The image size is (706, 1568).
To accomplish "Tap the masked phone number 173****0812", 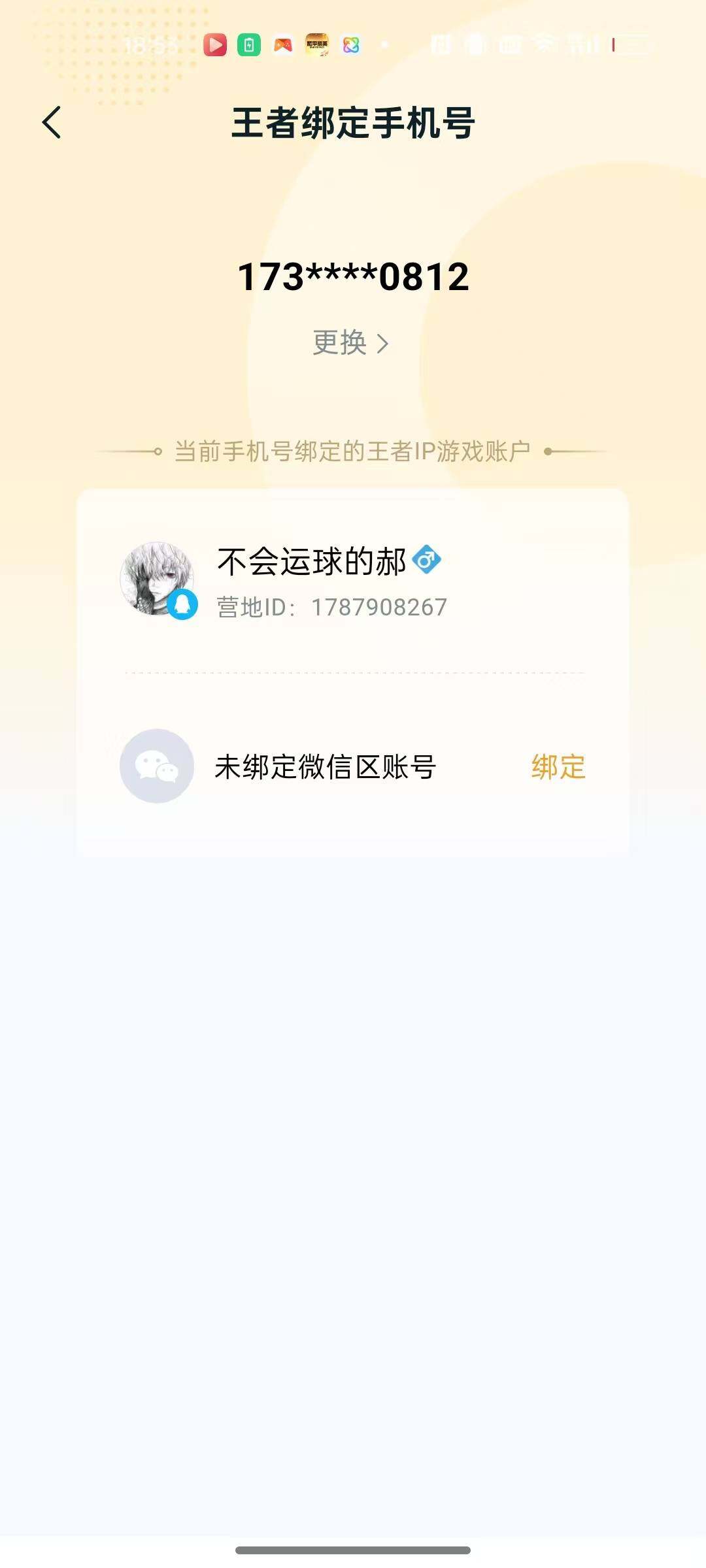I will click(353, 277).
